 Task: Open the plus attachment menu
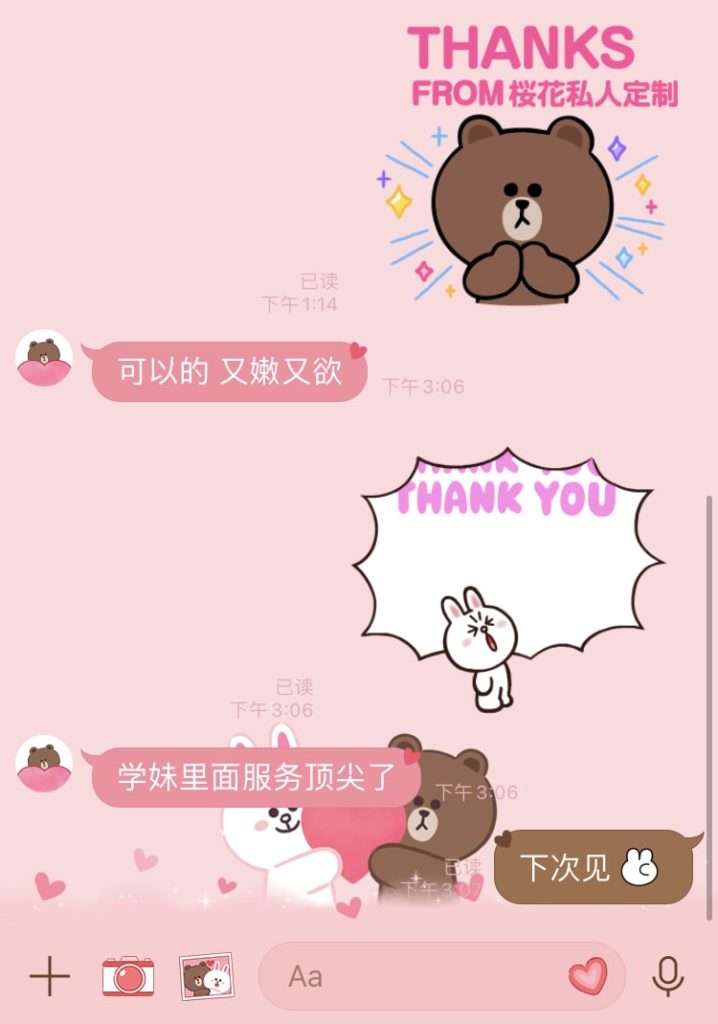tap(49, 976)
